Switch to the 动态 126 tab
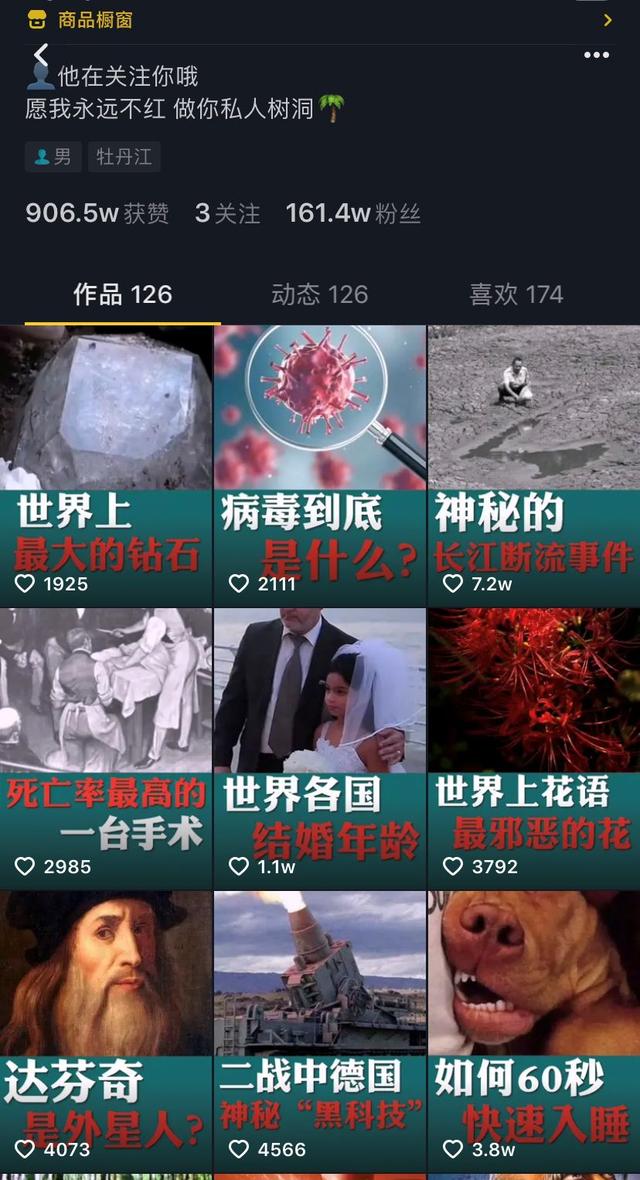Image resolution: width=640 pixels, height=1180 pixels. (319, 295)
